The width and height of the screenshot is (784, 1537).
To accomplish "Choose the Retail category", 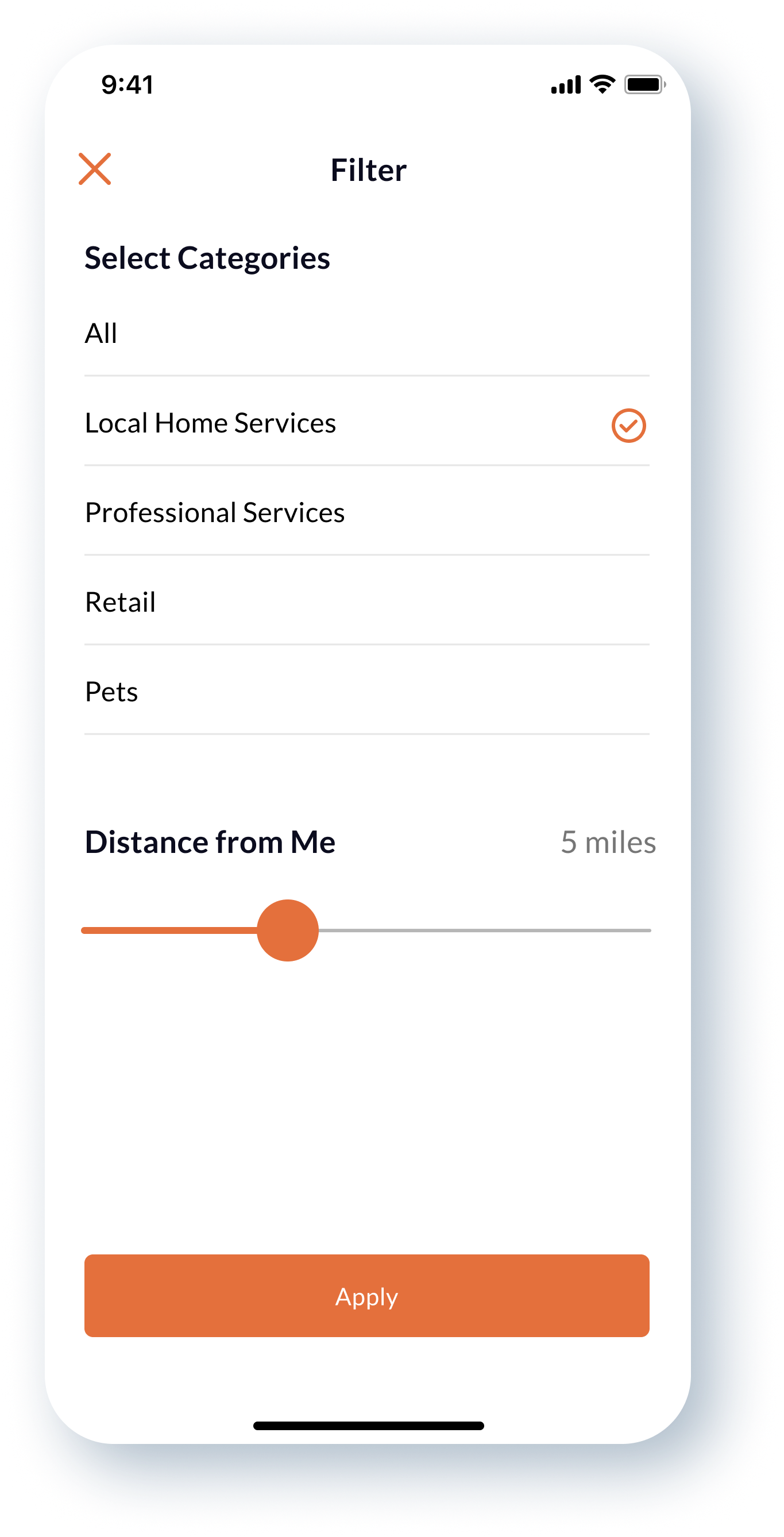I will tap(366, 602).
